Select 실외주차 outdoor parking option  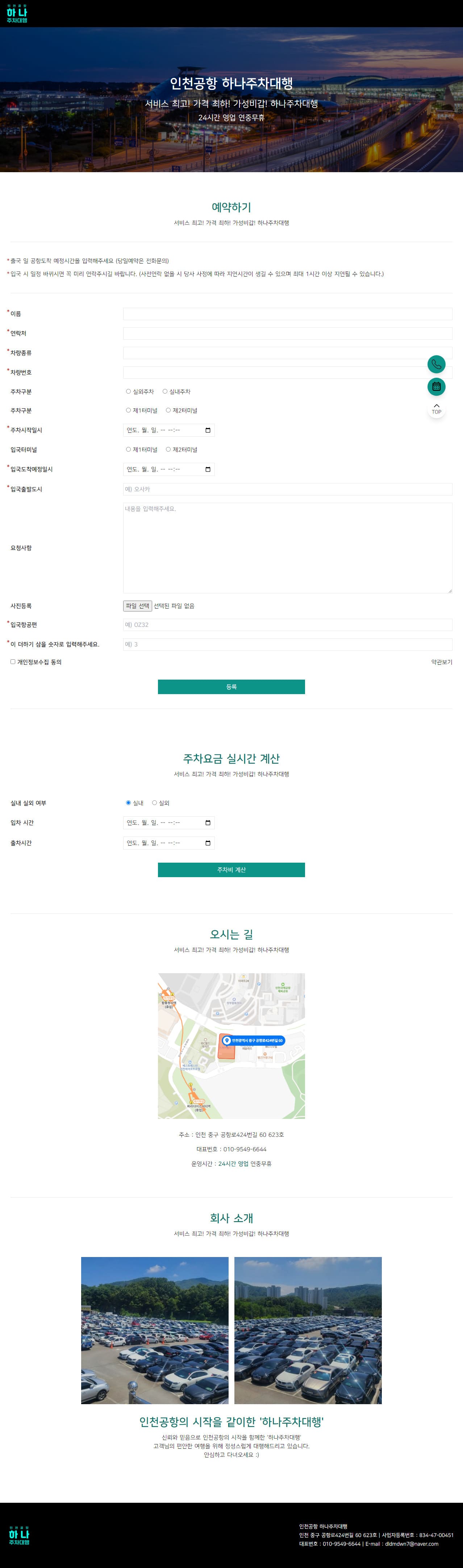(x=128, y=391)
